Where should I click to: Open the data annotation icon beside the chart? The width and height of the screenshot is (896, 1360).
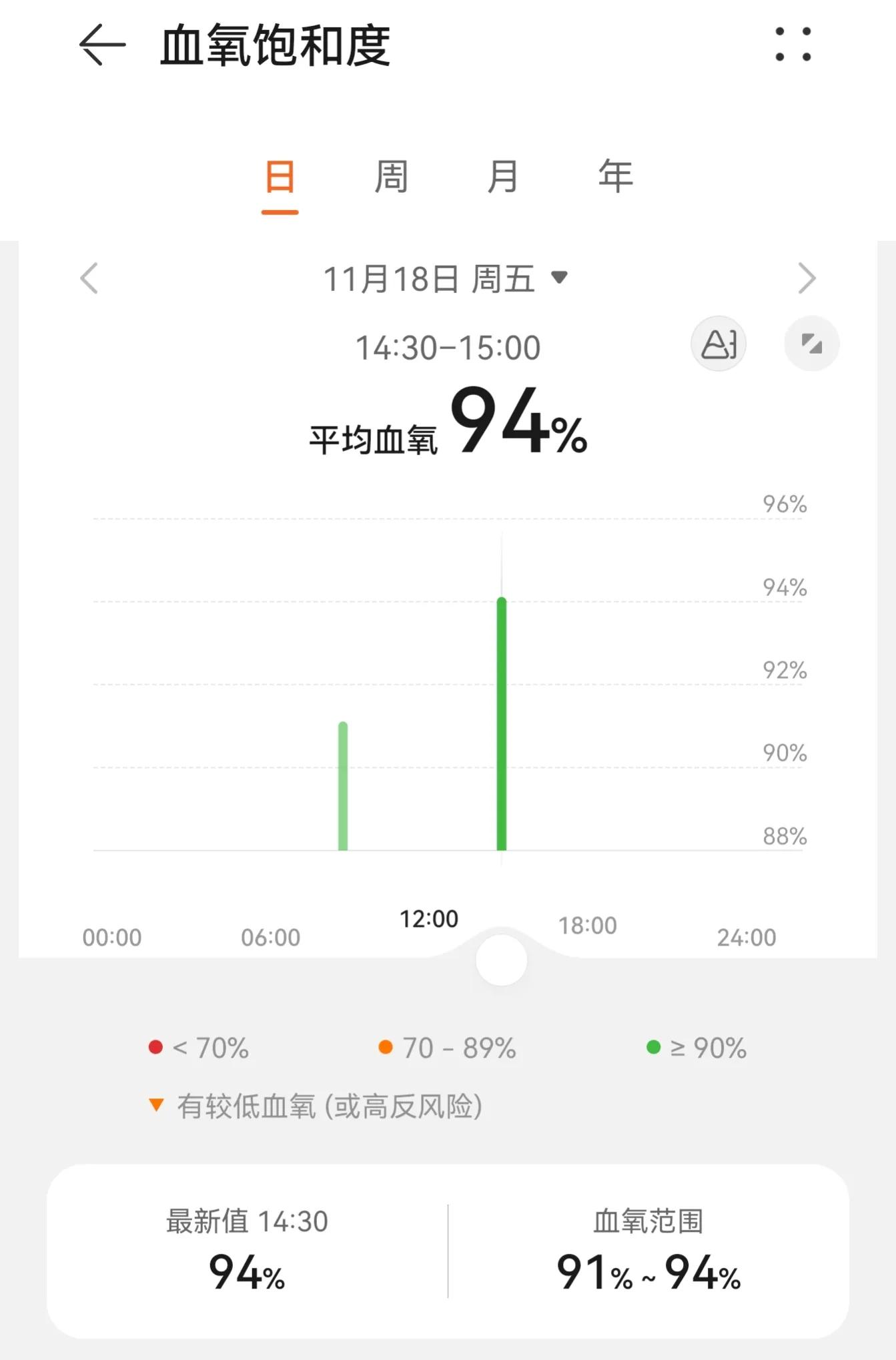click(x=718, y=343)
